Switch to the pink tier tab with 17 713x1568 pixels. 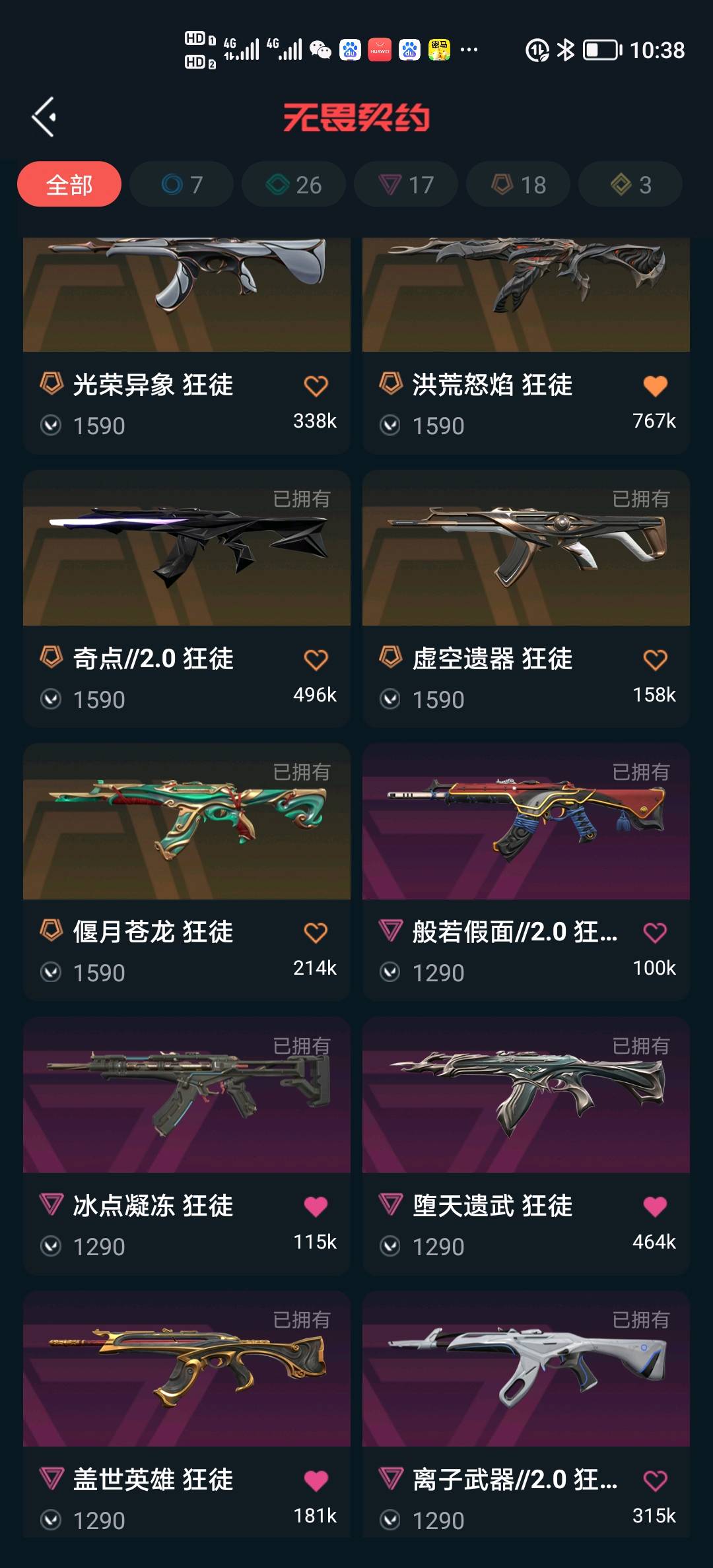(x=406, y=184)
